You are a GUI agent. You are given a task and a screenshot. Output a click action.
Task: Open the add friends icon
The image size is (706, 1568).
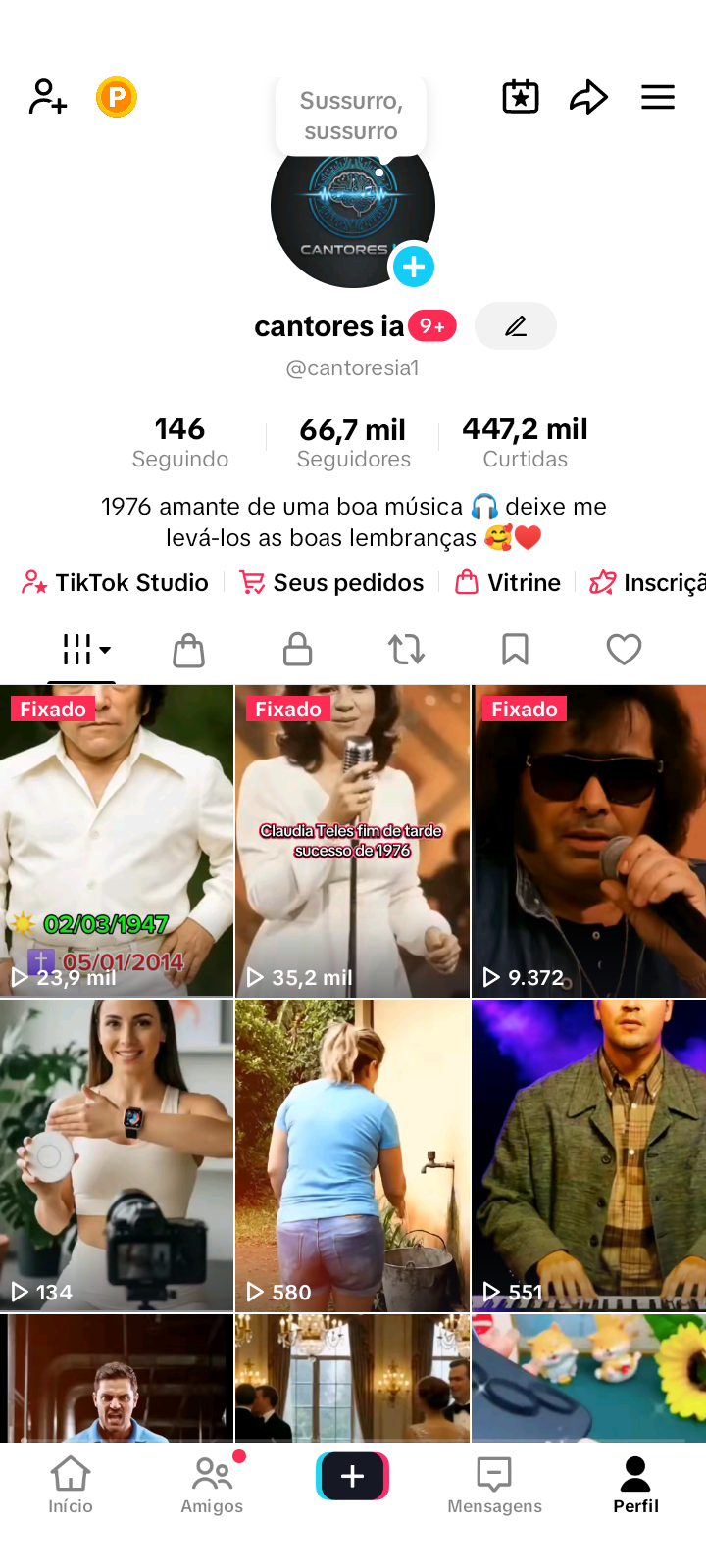click(47, 97)
